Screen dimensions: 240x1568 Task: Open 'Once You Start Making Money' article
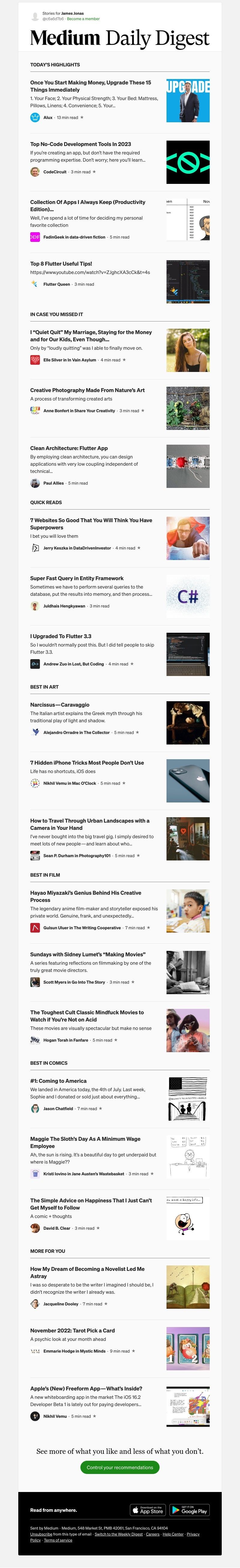[91, 86]
